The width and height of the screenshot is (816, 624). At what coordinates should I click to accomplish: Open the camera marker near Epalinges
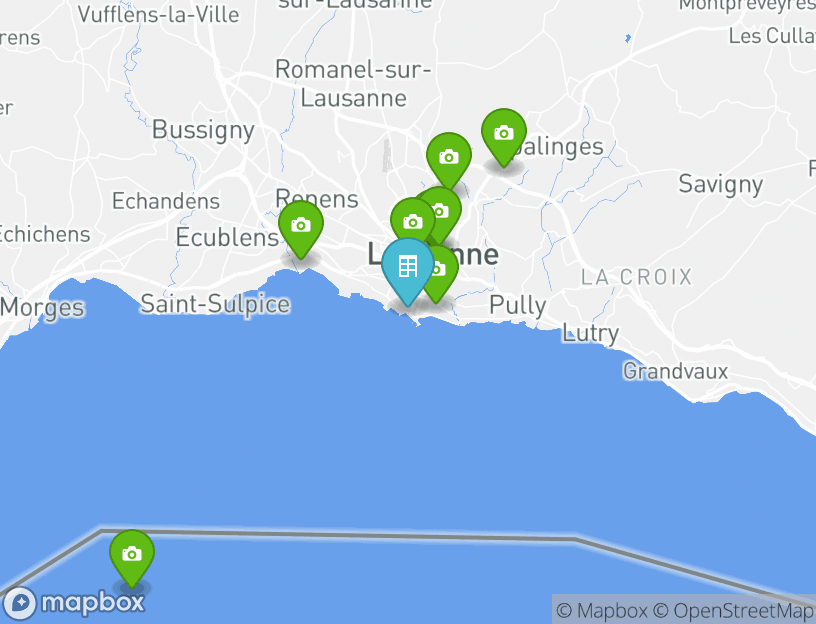coord(503,134)
